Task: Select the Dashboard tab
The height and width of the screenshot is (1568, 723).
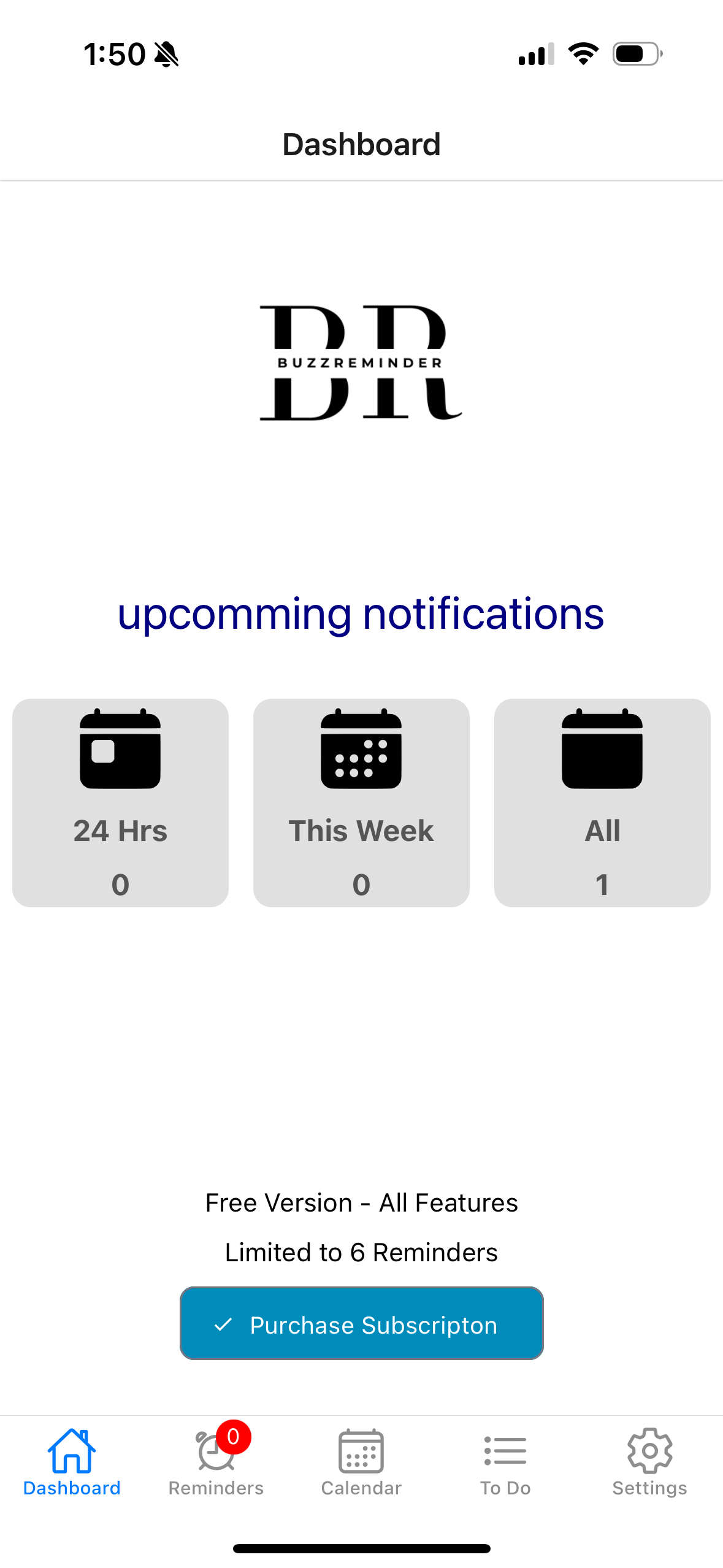Action: point(72,1461)
